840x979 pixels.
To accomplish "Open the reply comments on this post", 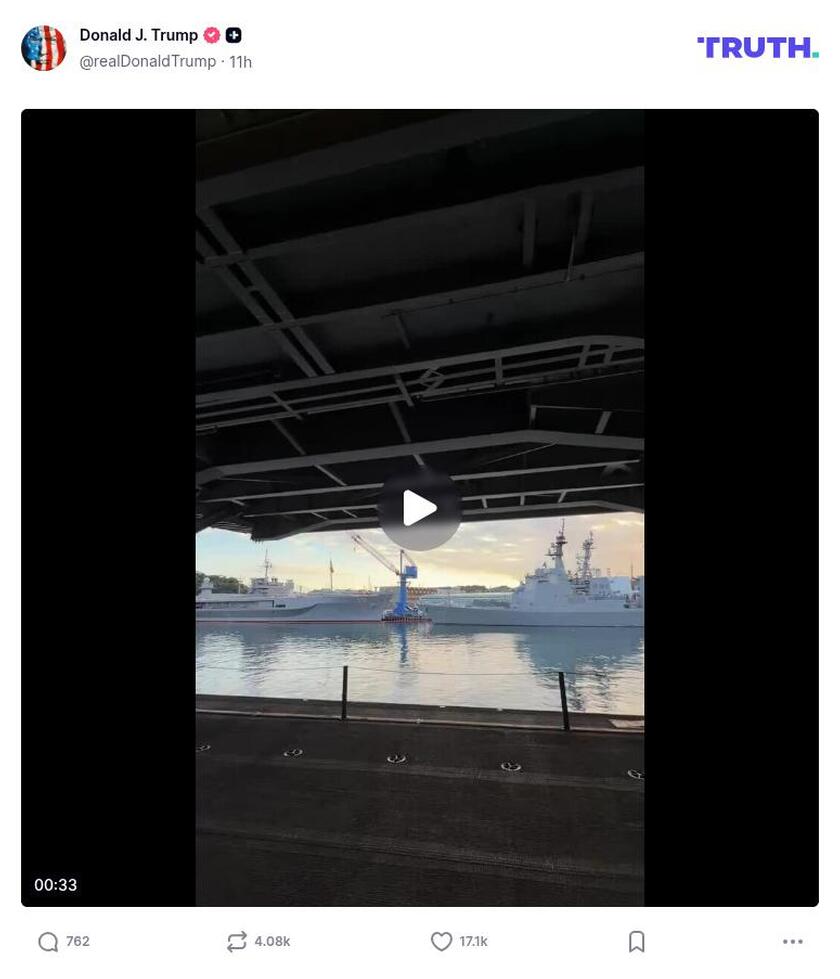I will [x=48, y=941].
